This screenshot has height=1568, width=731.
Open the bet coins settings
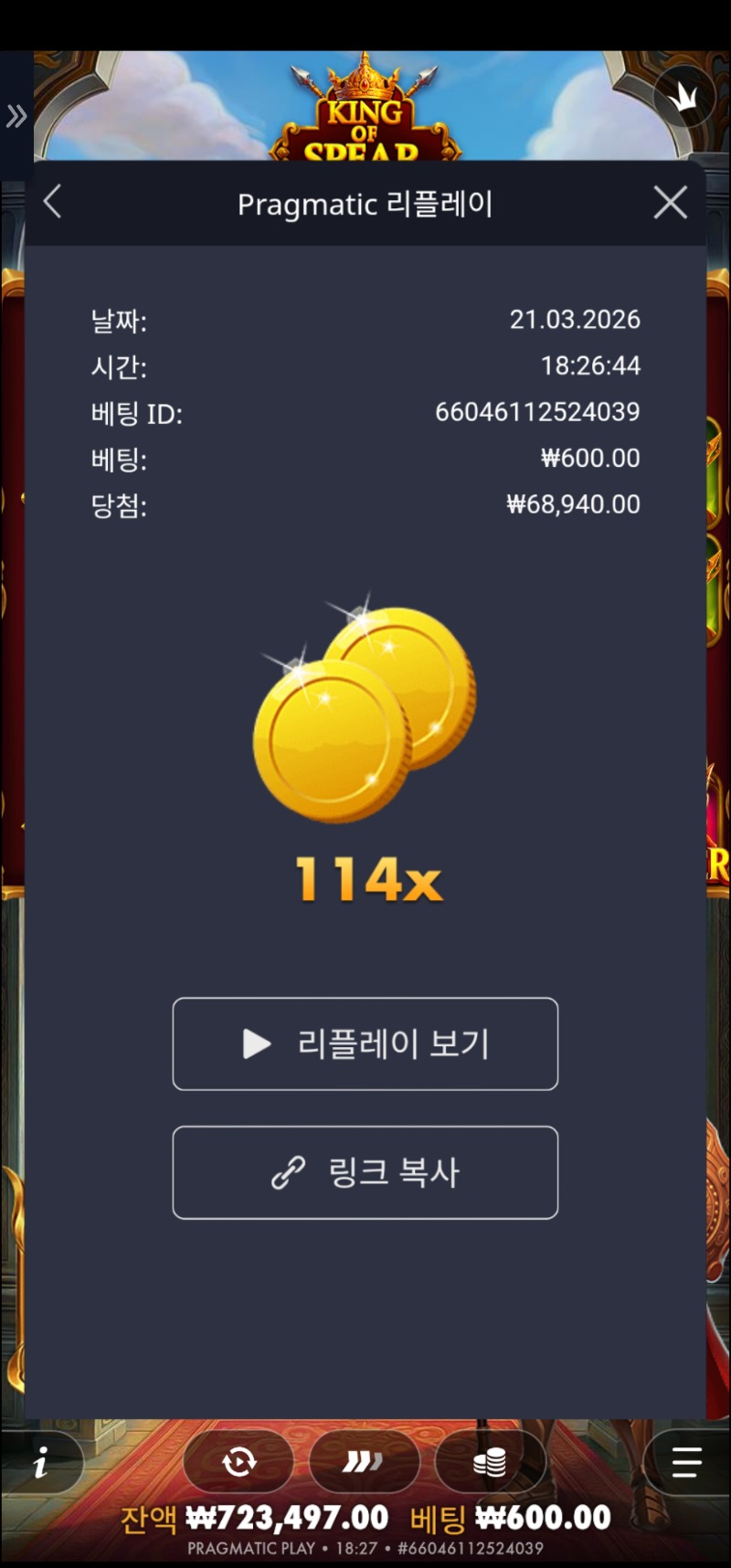coord(490,1462)
